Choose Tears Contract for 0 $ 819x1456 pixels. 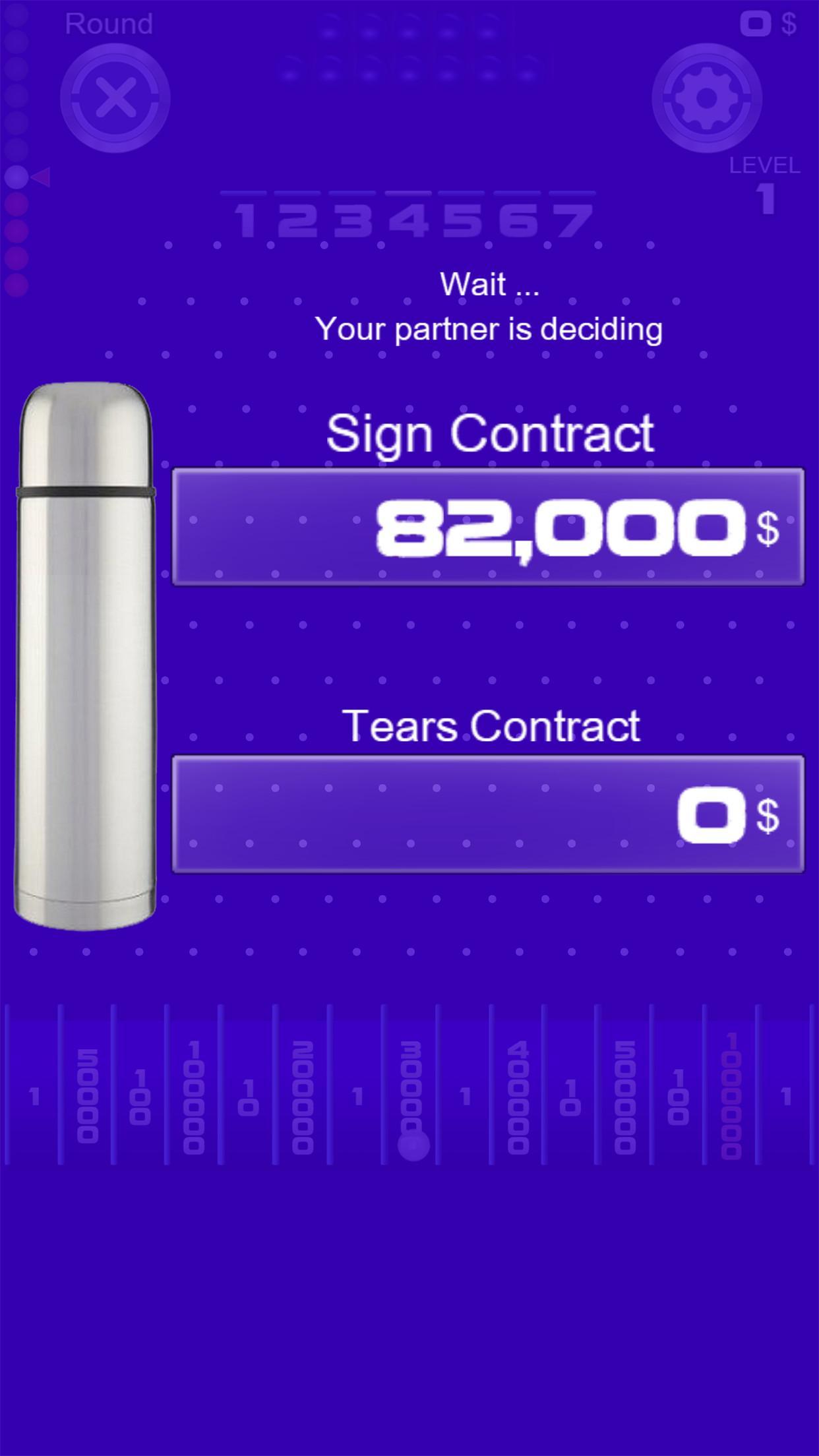pos(488,814)
